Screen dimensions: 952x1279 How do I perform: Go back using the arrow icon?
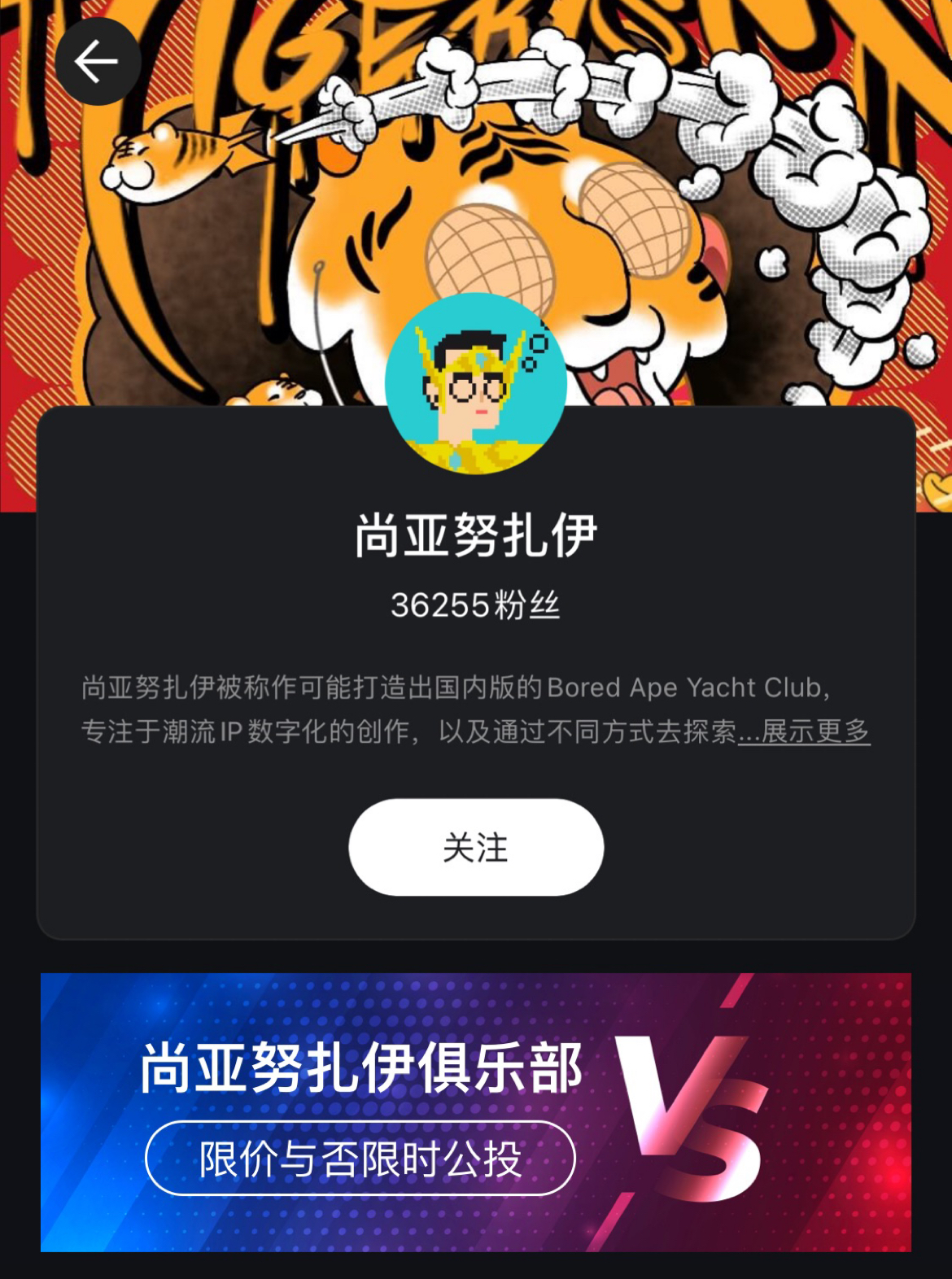coord(98,62)
